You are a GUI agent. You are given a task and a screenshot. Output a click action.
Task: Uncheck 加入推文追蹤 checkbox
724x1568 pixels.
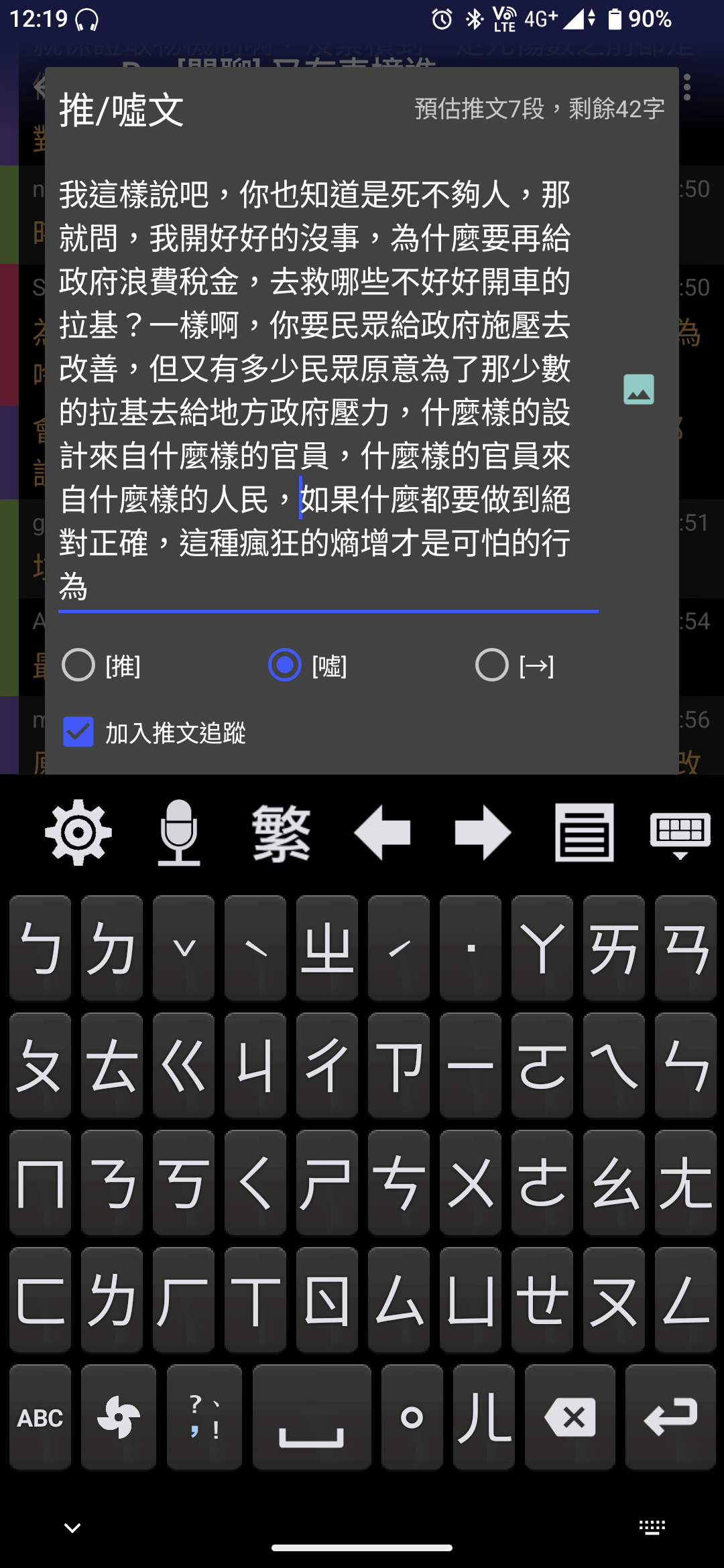[78, 732]
